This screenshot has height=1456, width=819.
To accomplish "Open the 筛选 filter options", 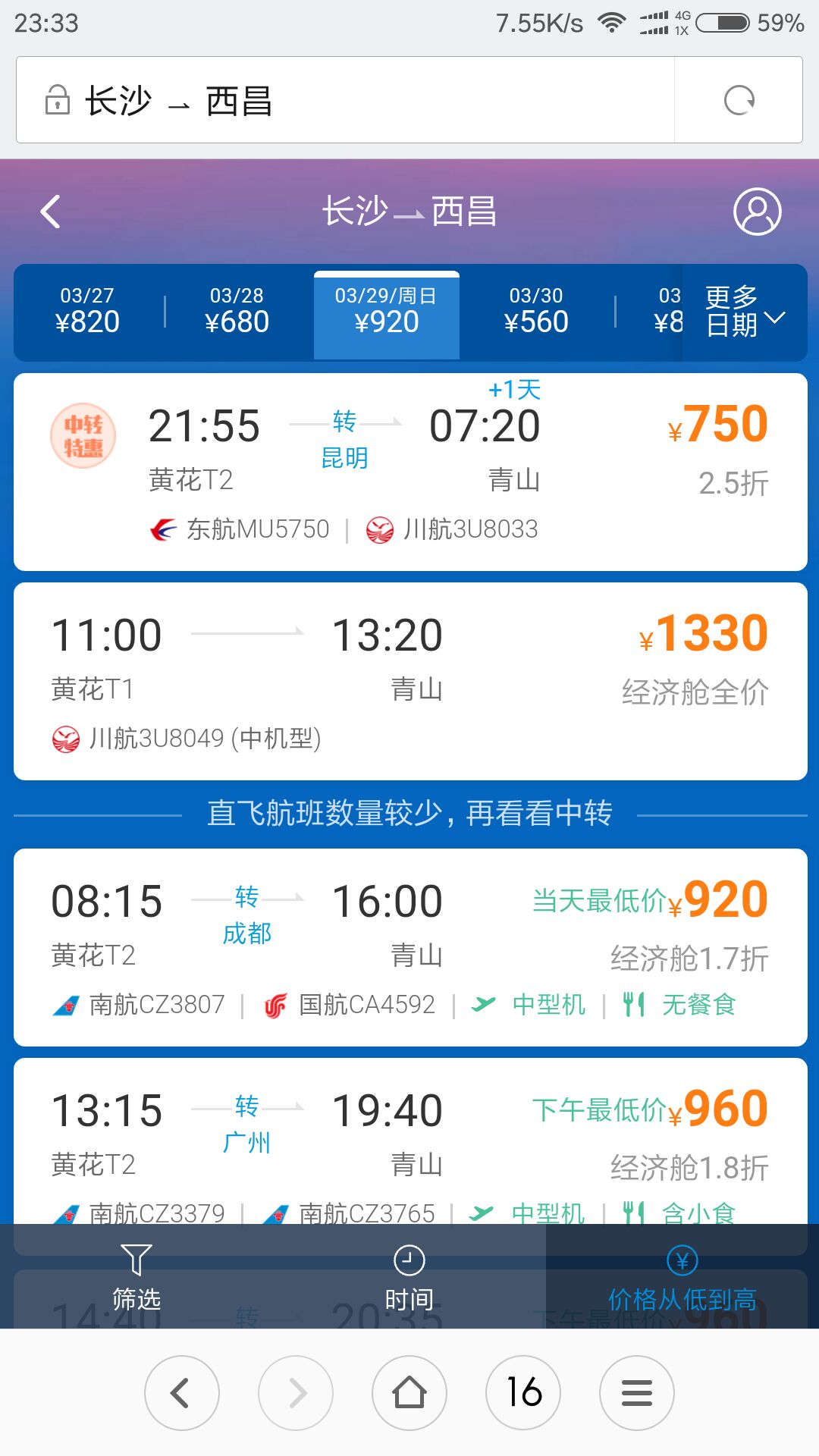I will coord(136,1277).
